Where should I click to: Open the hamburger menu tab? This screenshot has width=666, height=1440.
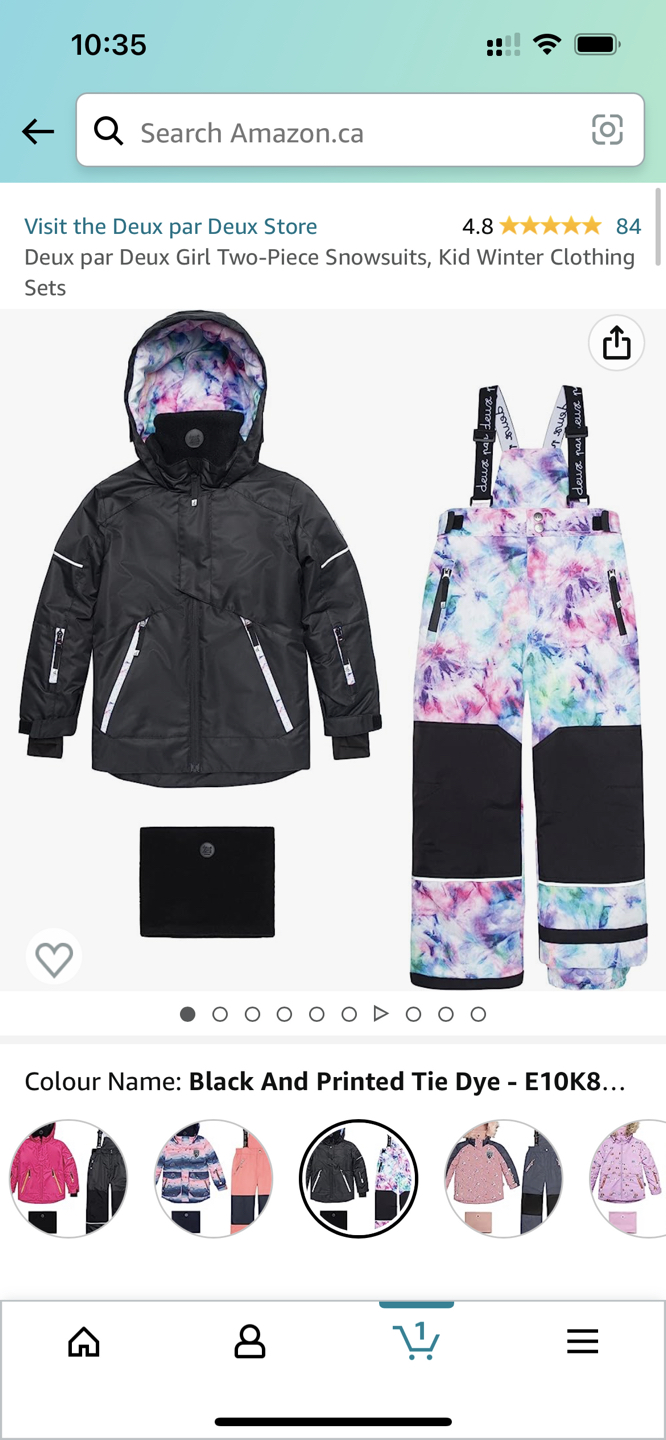582,1341
